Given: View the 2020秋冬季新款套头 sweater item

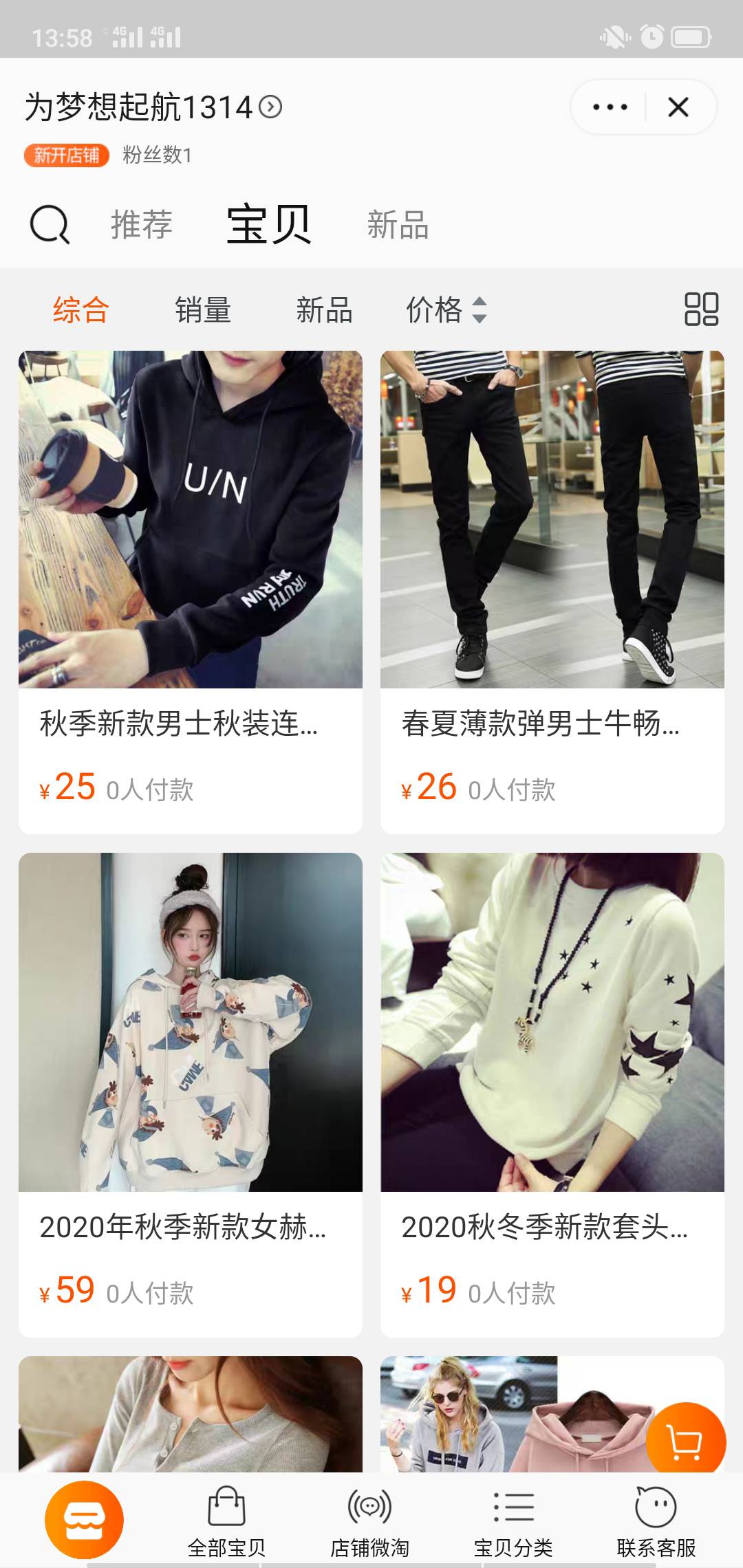Looking at the screenshot, I should tap(552, 1093).
